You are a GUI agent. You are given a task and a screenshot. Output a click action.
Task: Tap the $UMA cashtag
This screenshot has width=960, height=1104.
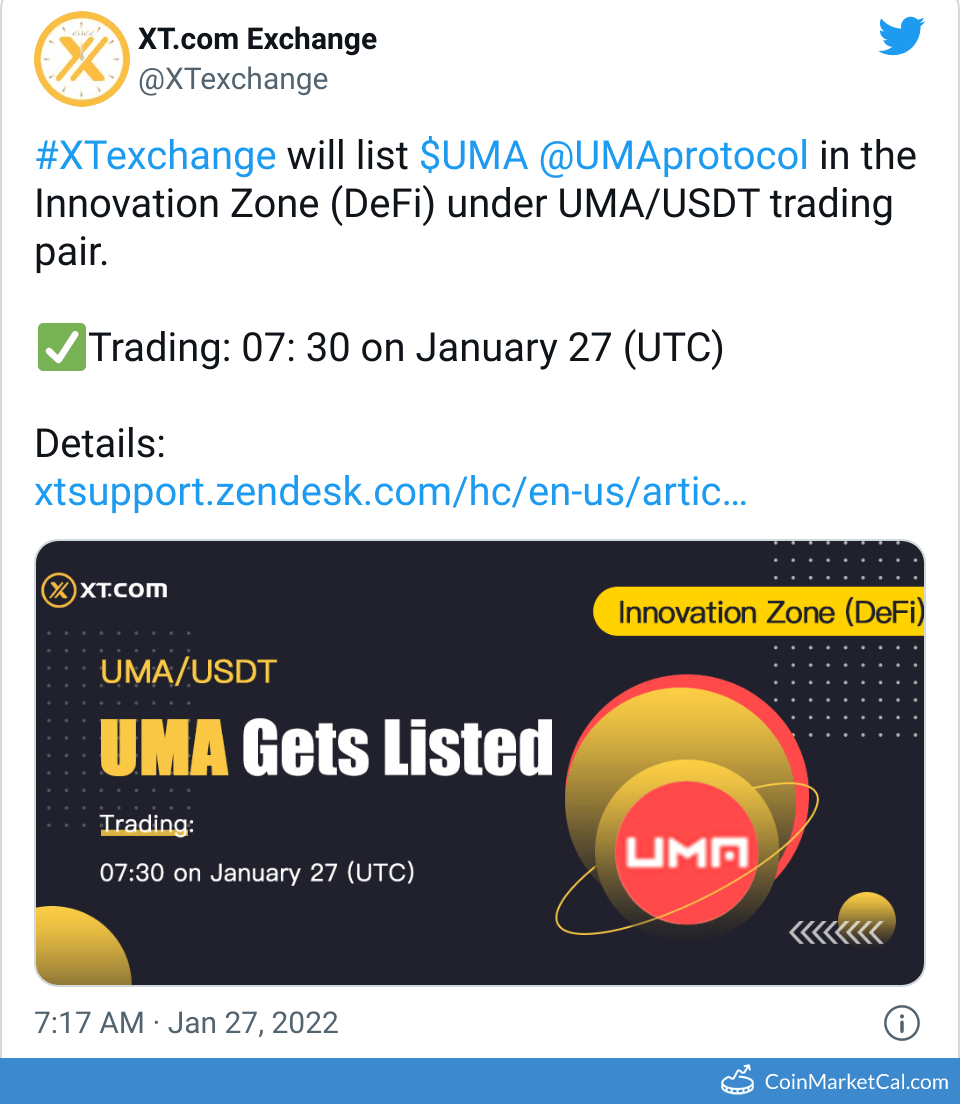click(473, 156)
